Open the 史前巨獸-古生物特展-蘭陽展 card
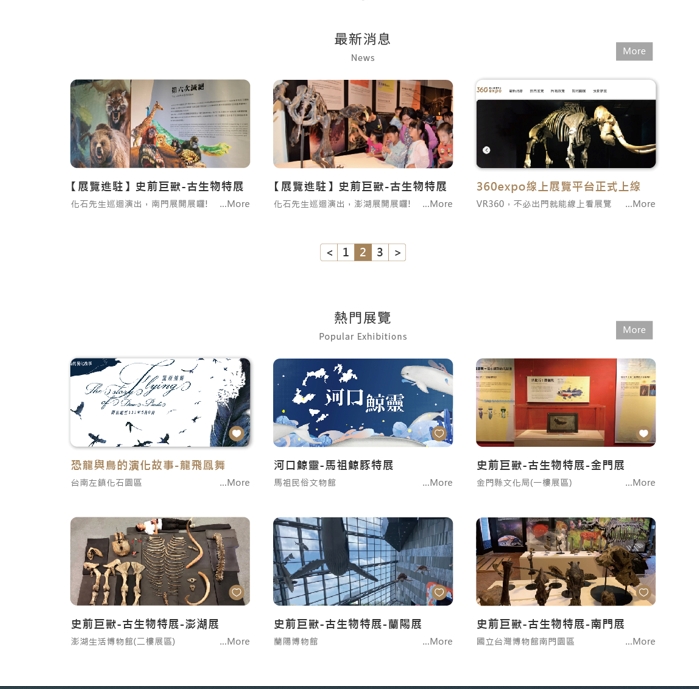Screen dimensions: 699x689 tap(347, 624)
